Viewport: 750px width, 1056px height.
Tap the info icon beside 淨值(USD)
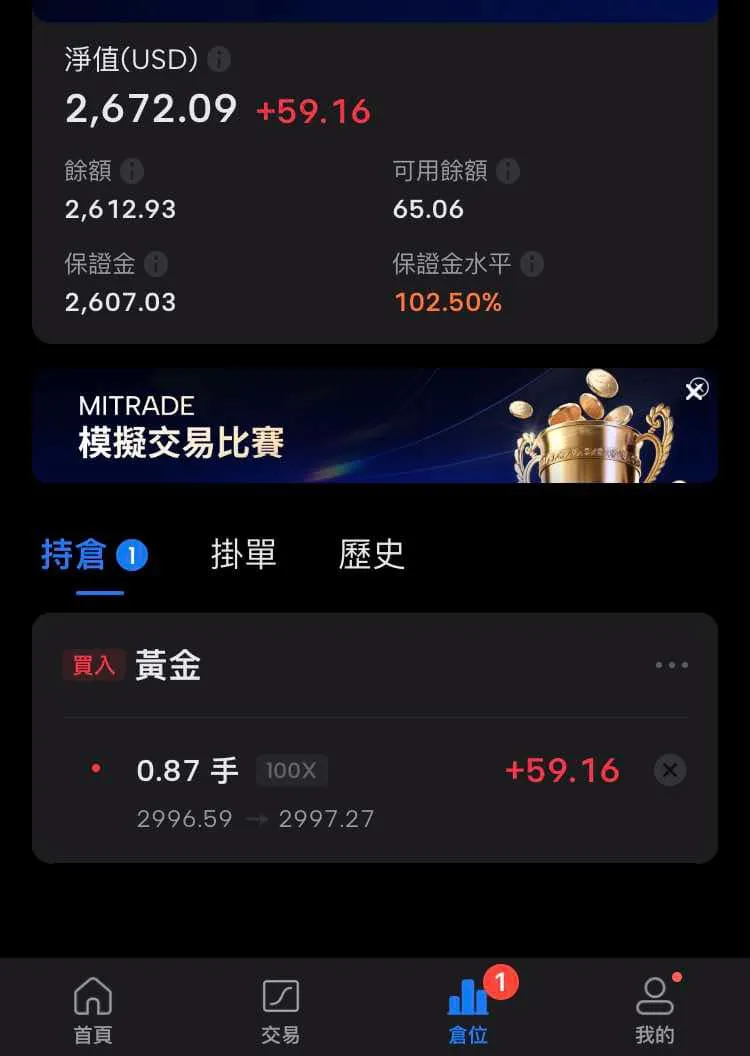(x=219, y=60)
